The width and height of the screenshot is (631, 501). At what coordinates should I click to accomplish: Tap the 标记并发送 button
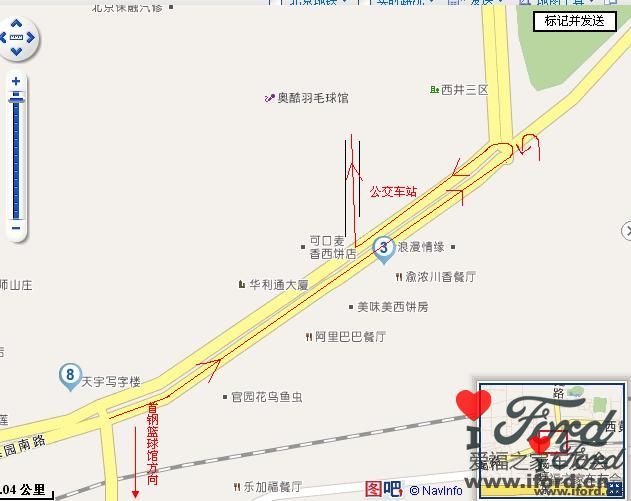pyautogui.click(x=575, y=21)
